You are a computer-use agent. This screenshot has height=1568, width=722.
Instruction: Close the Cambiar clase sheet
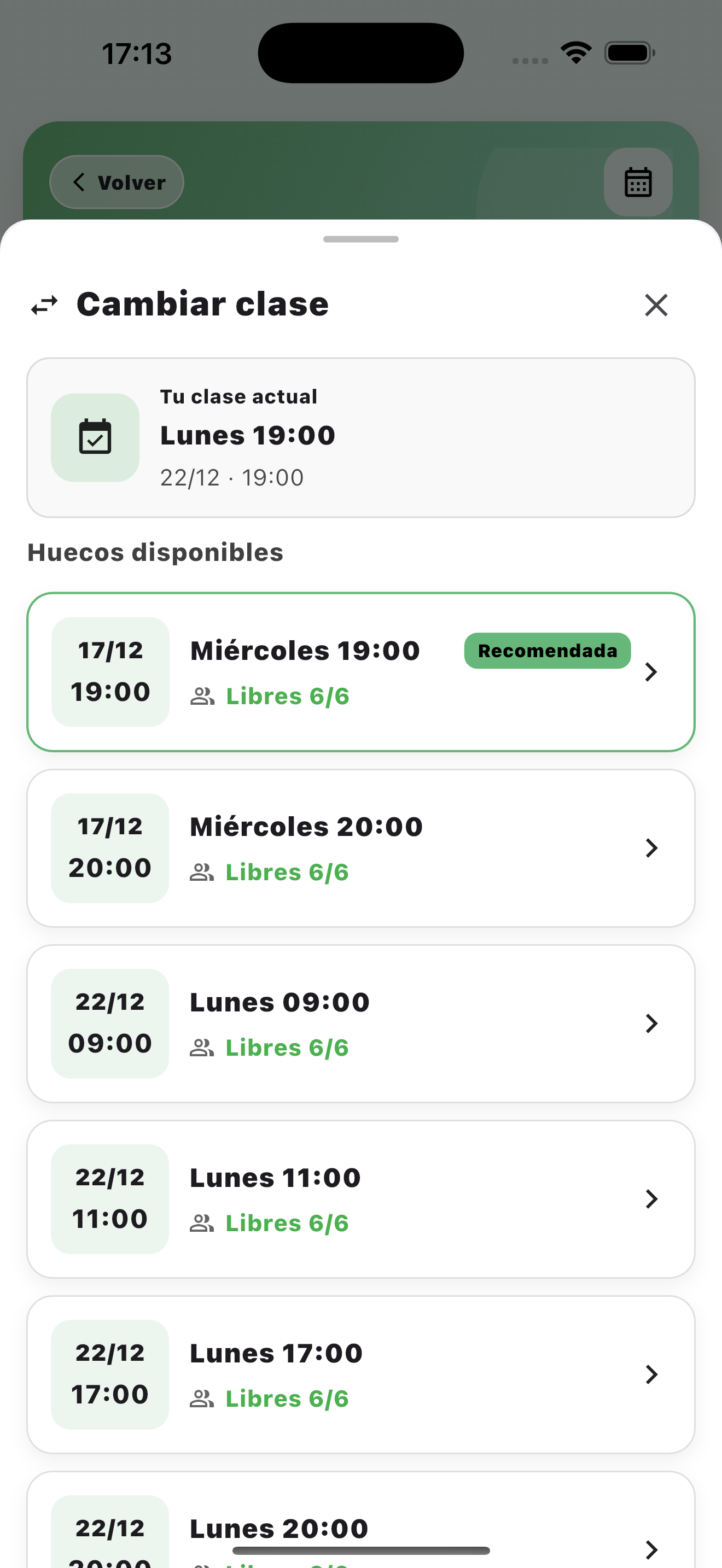point(656,306)
